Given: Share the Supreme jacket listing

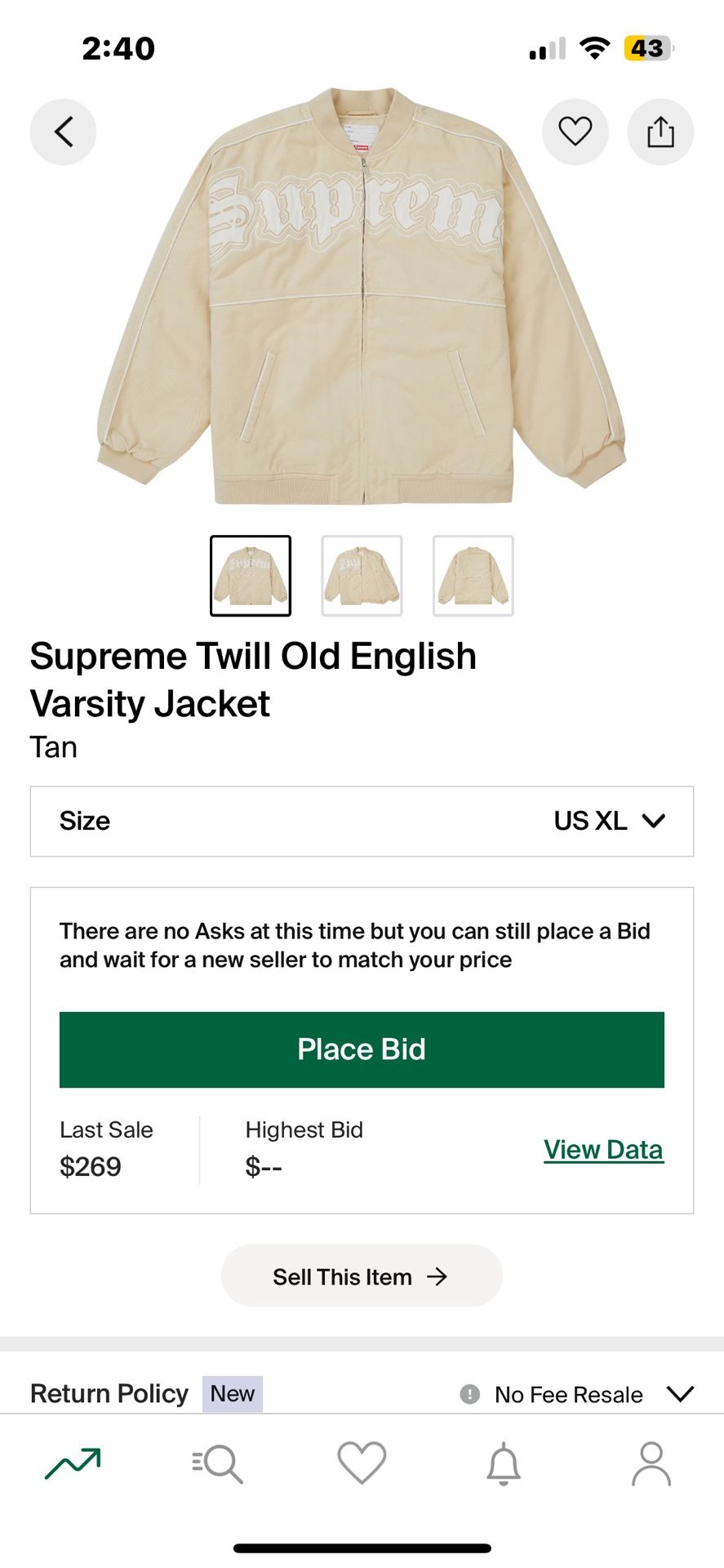Looking at the screenshot, I should (x=660, y=131).
